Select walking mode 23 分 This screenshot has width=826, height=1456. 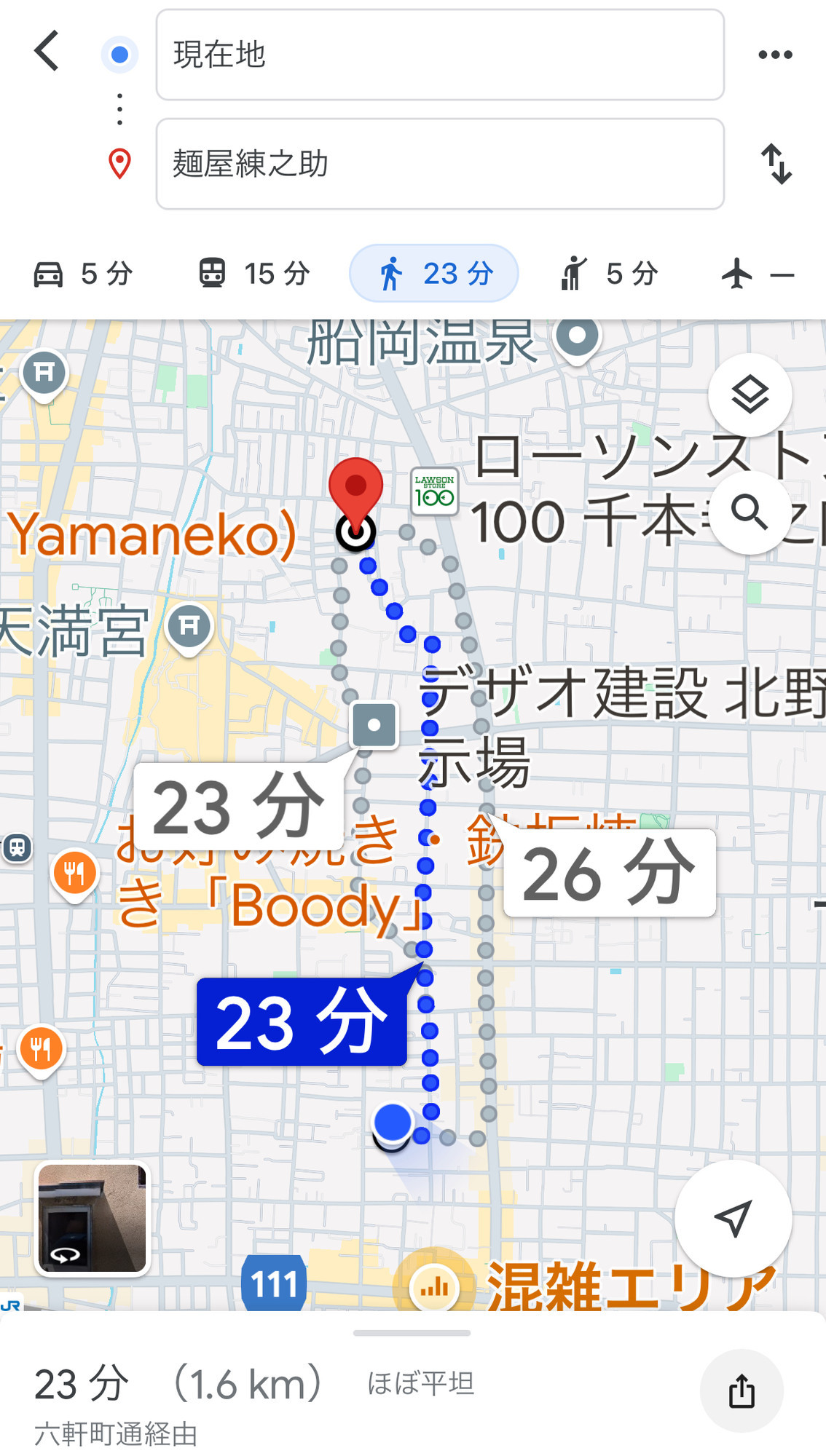point(434,274)
